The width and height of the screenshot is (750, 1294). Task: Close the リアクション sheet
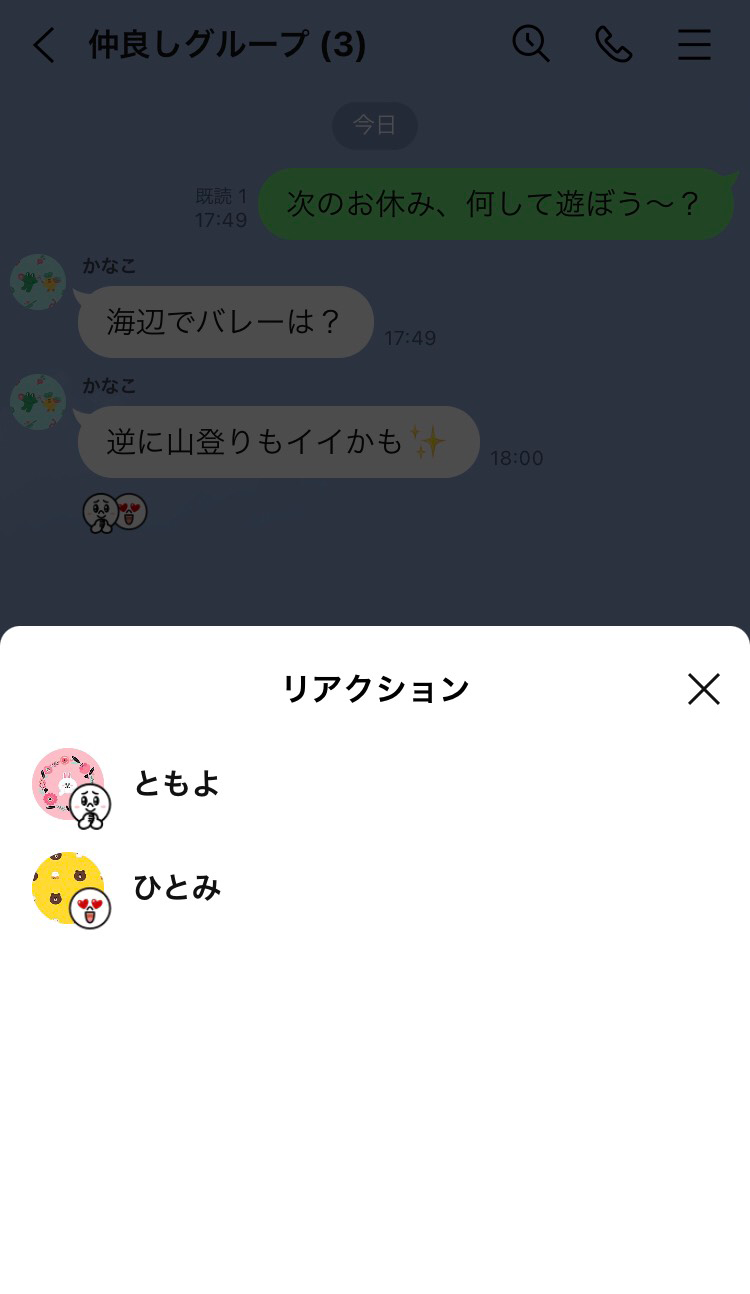pos(703,689)
